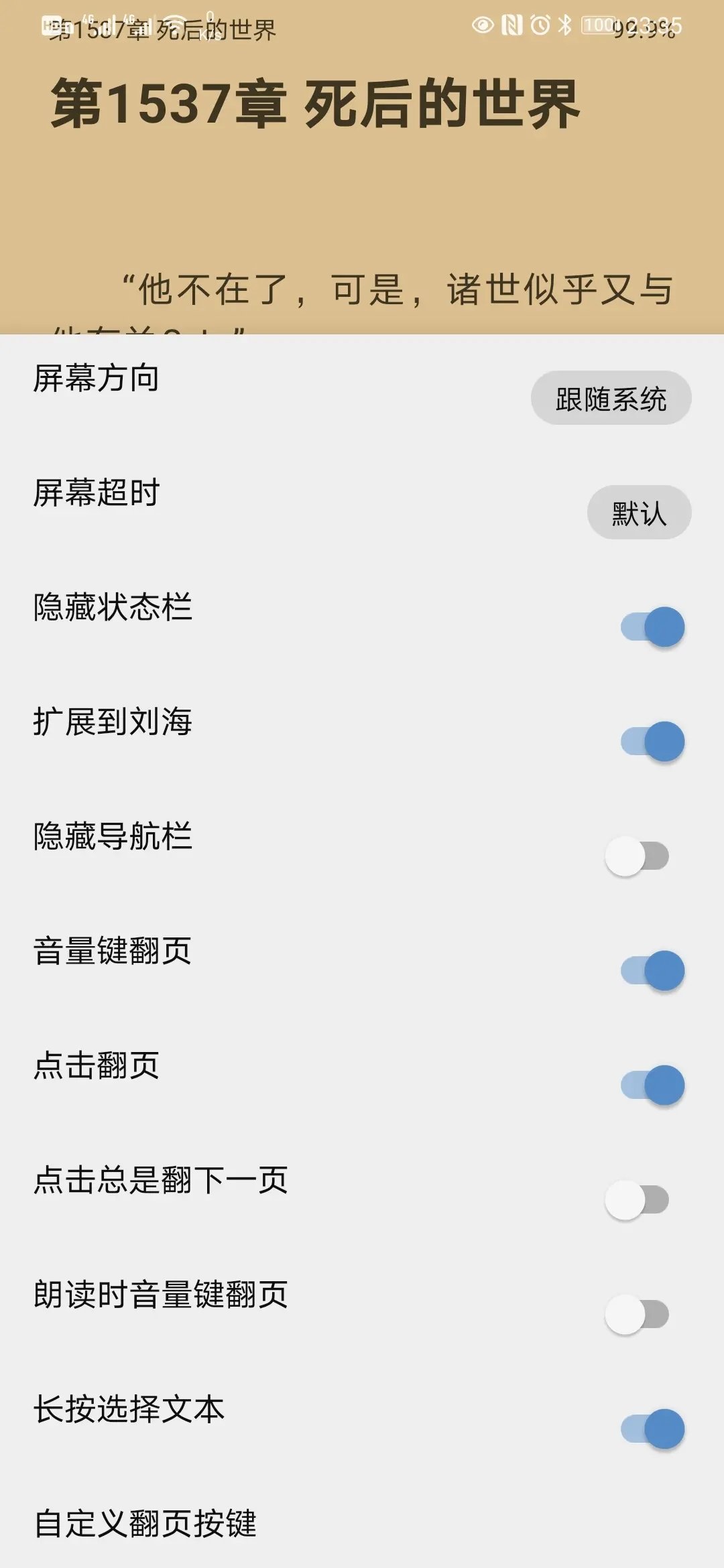Open 自定义翻页按键 settings
The width and height of the screenshot is (724, 1568).
pos(145,1524)
